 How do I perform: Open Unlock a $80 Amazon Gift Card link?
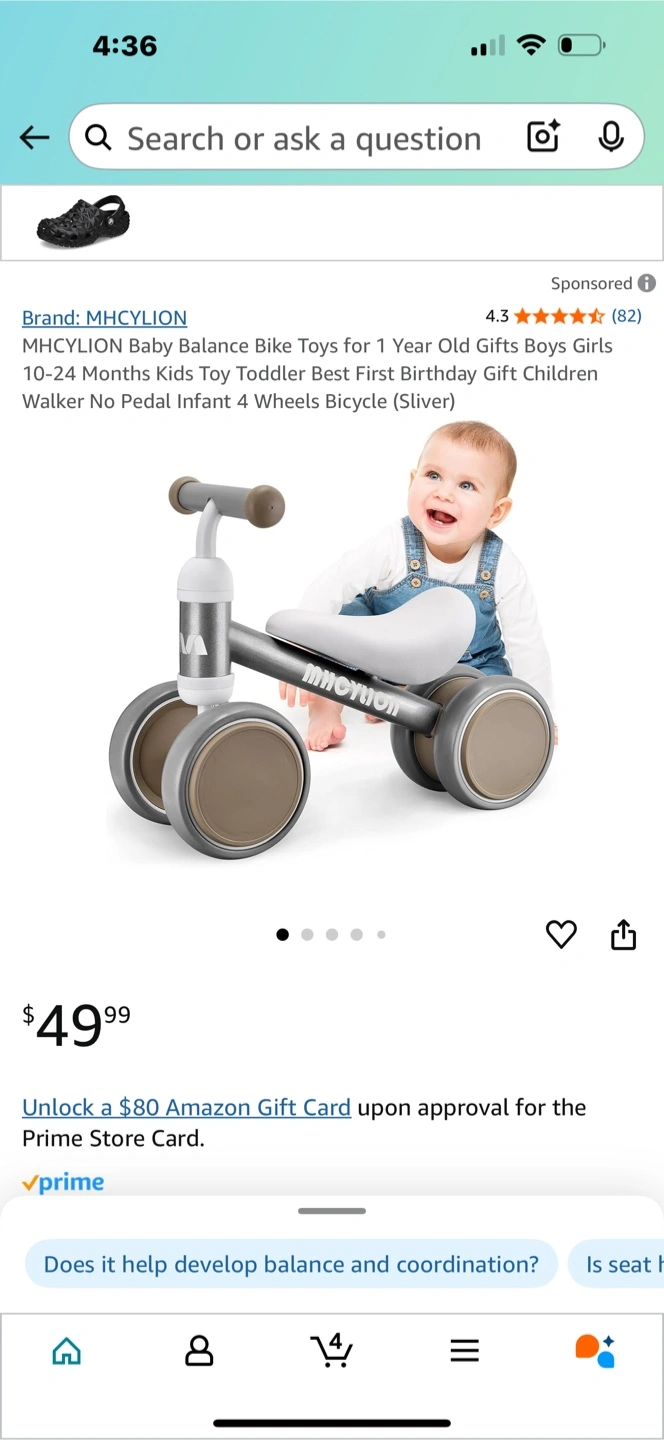pos(186,1108)
